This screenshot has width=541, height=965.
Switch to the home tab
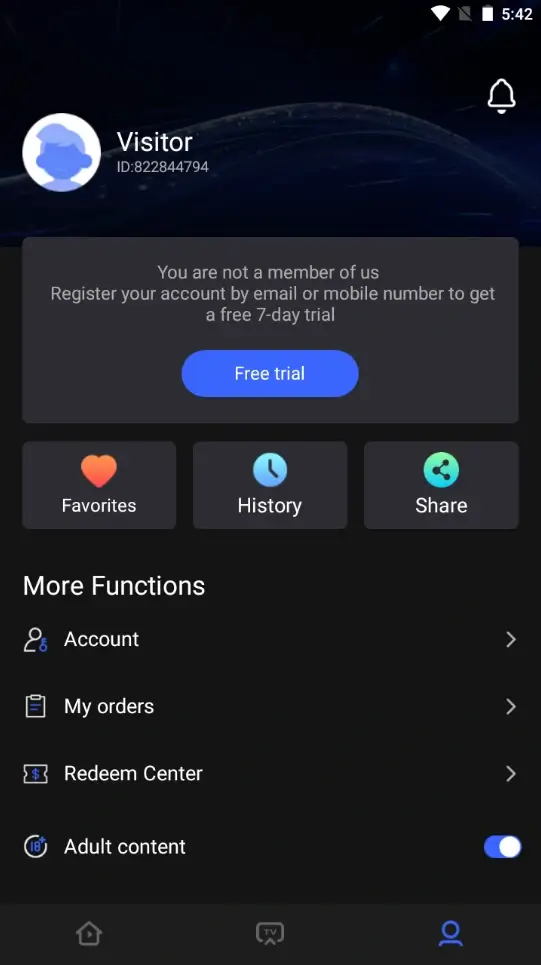point(89,934)
